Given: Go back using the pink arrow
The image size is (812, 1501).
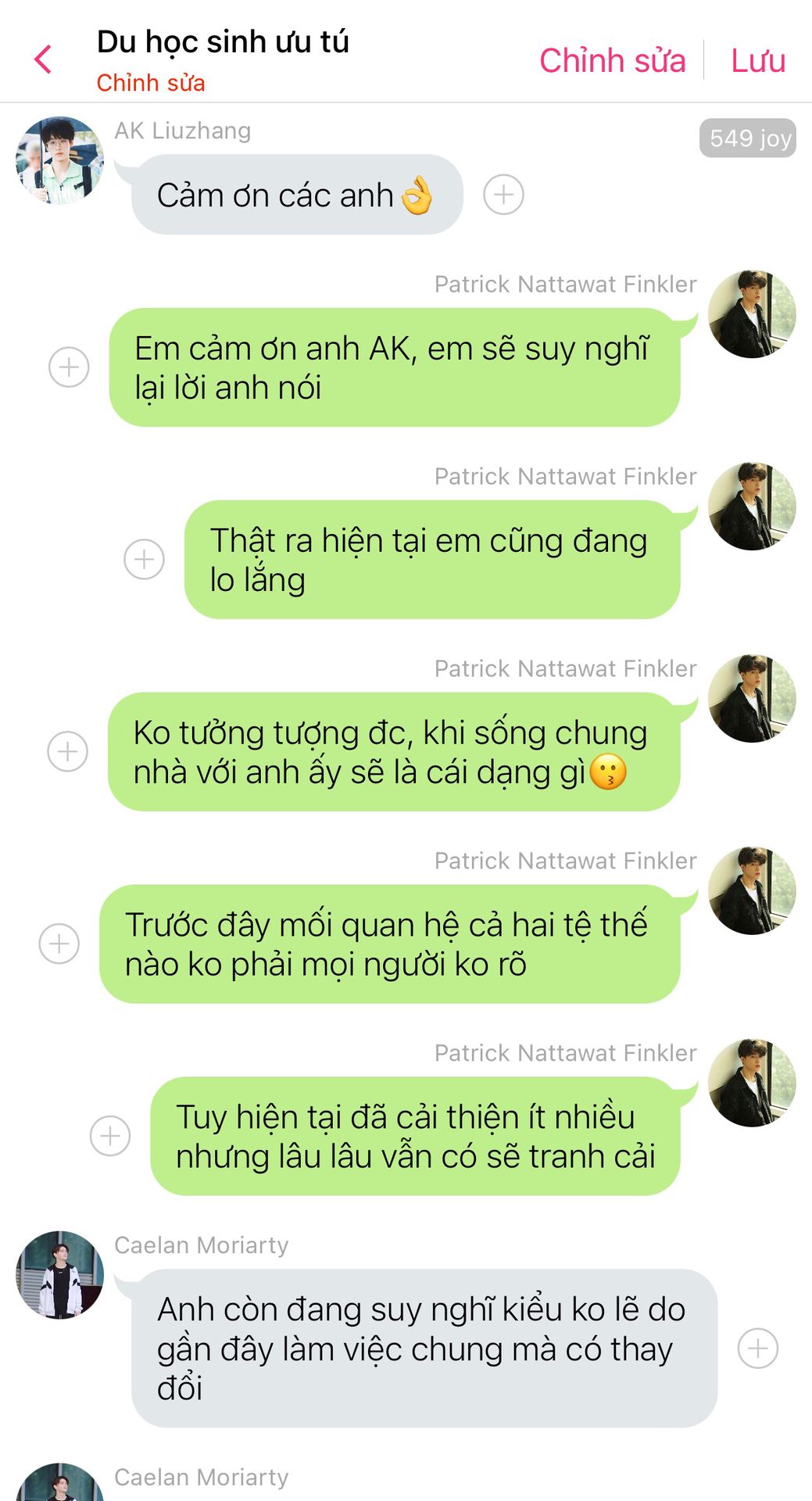Looking at the screenshot, I should pyautogui.click(x=43, y=59).
